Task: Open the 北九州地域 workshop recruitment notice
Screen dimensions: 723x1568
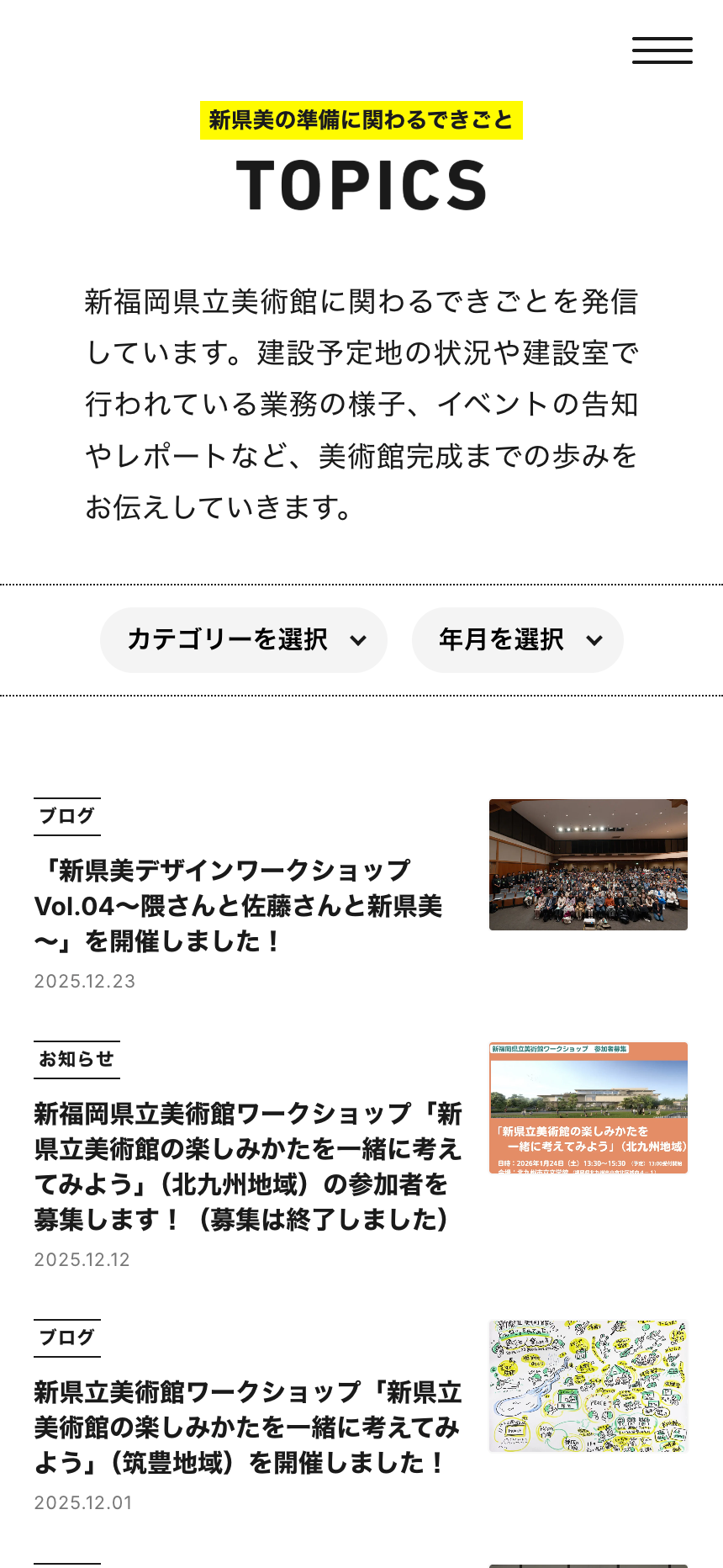Action: click(x=248, y=1166)
